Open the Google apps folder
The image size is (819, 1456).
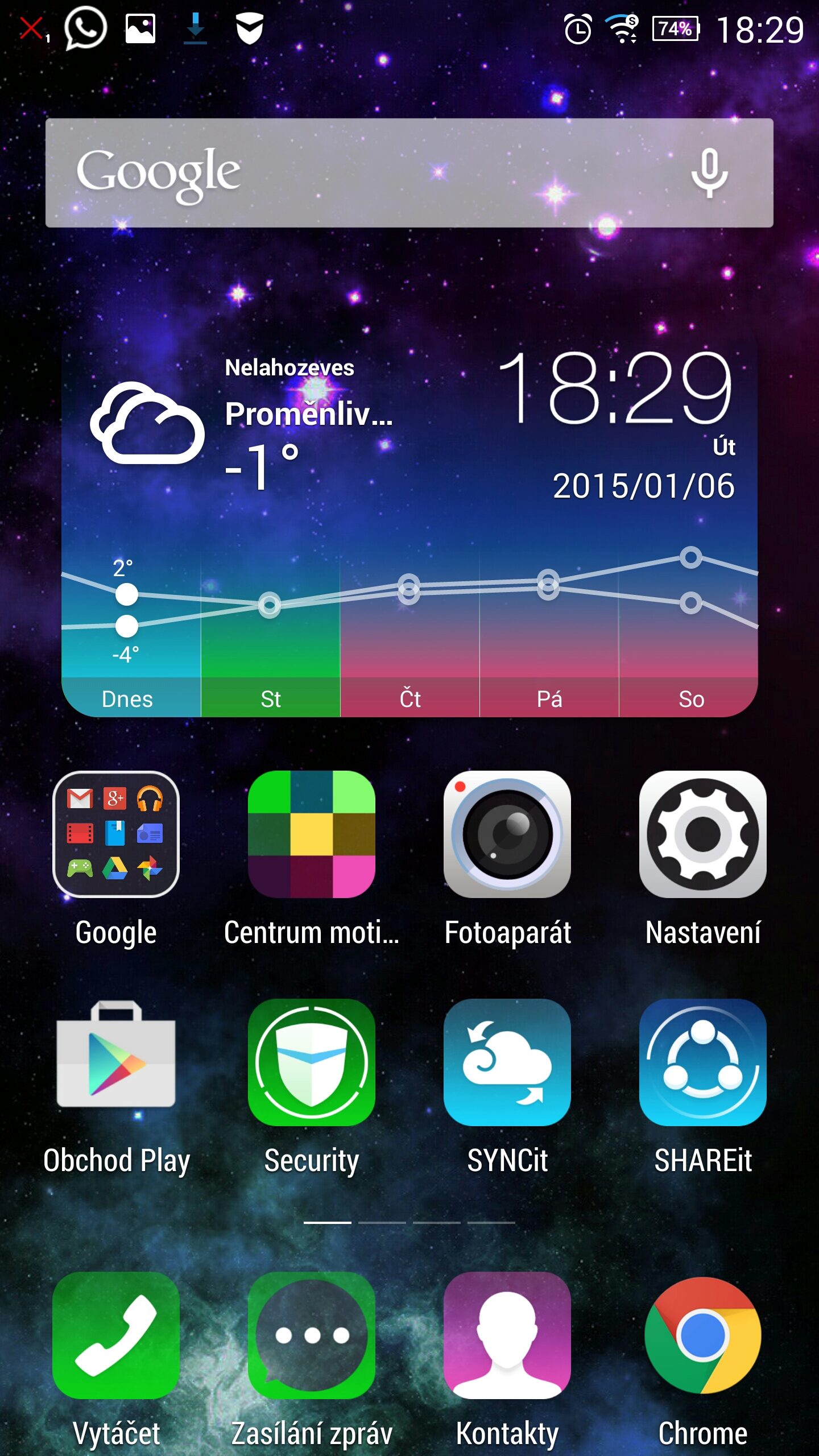[x=116, y=834]
